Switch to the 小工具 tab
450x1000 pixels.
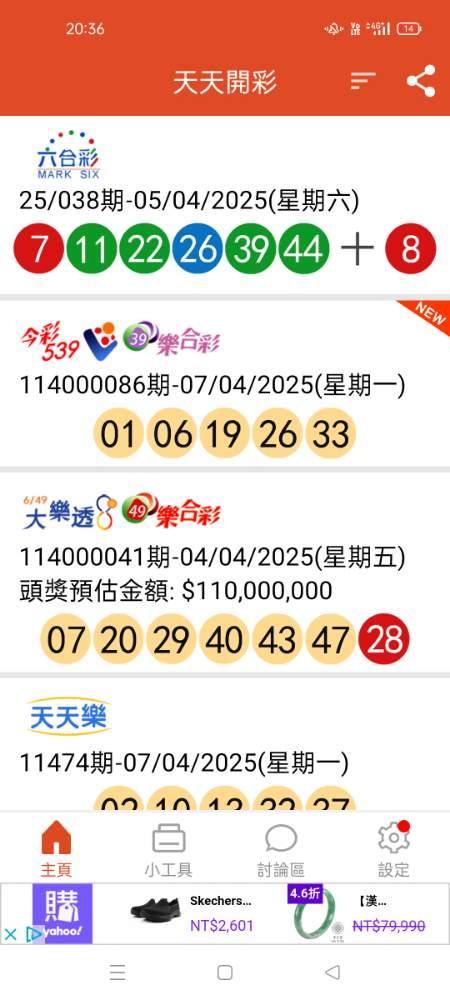pyautogui.click(x=168, y=849)
